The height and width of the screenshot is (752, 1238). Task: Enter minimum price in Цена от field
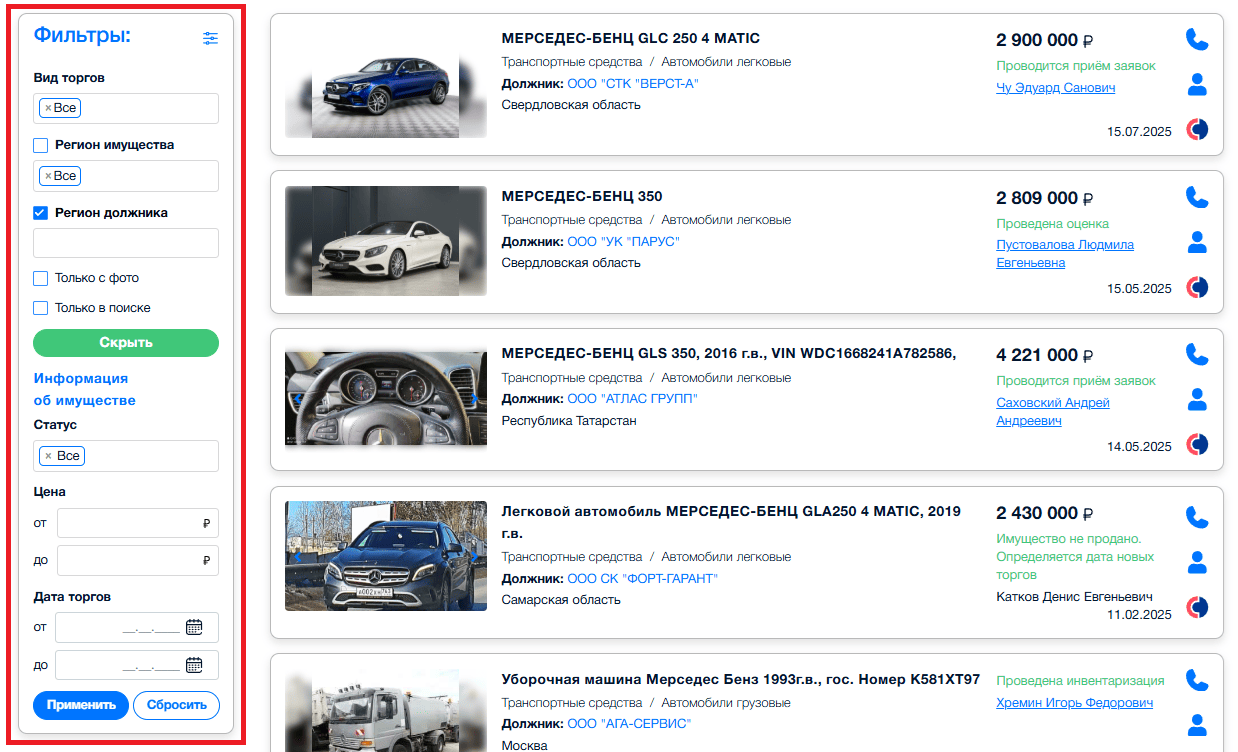[x=130, y=523]
